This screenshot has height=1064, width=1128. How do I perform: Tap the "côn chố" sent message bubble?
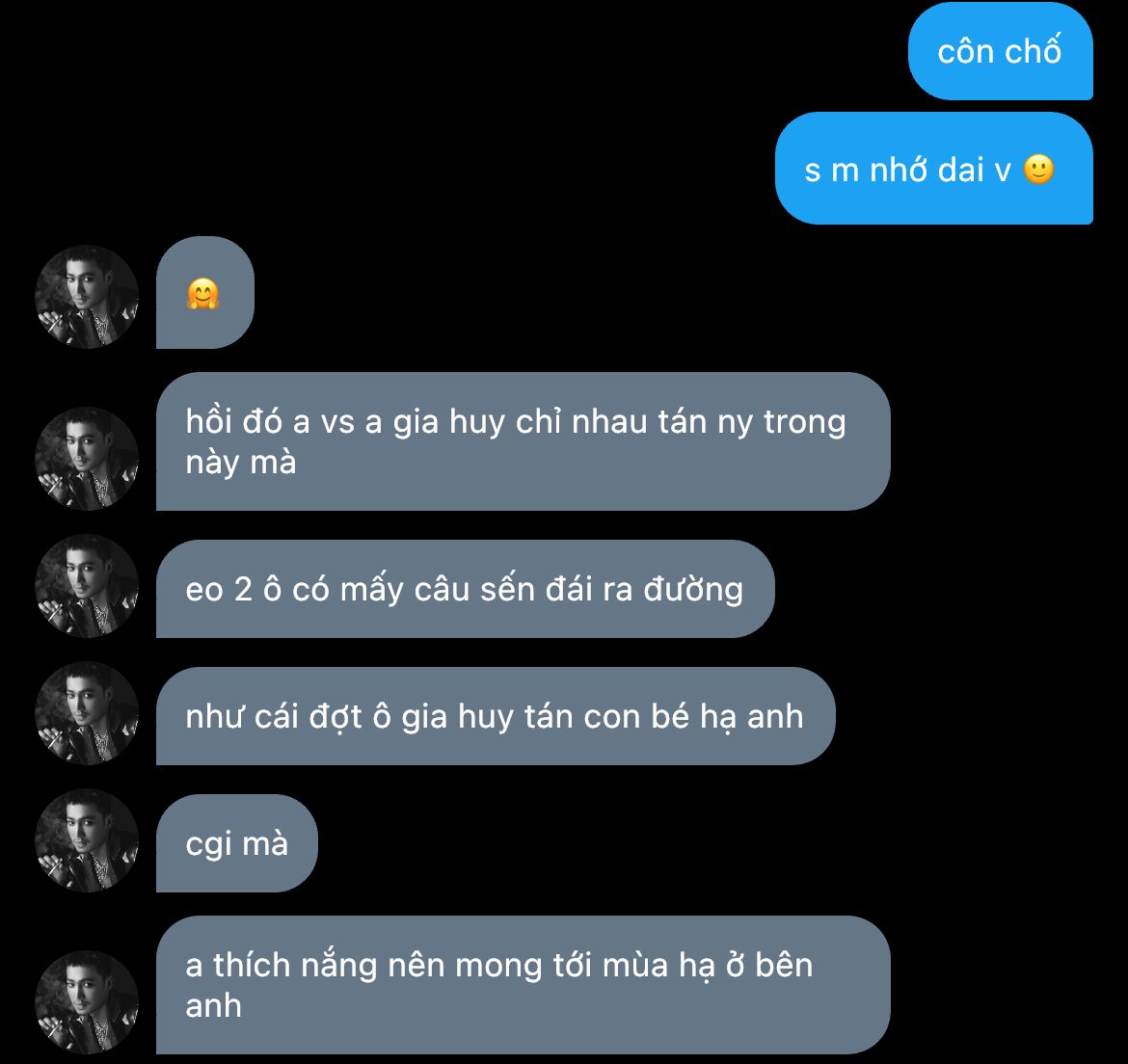point(1000,51)
